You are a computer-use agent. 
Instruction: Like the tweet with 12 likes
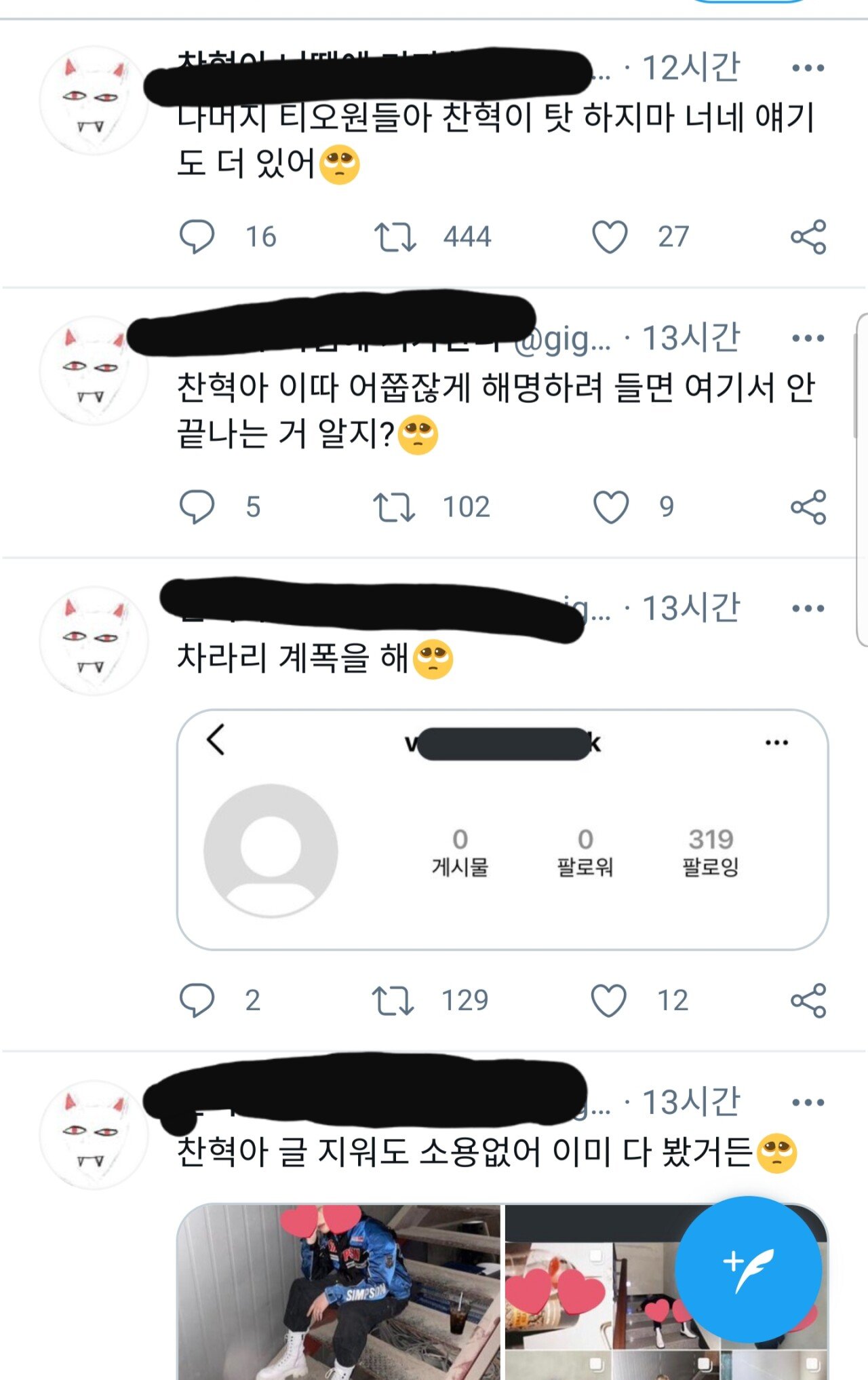608,1000
